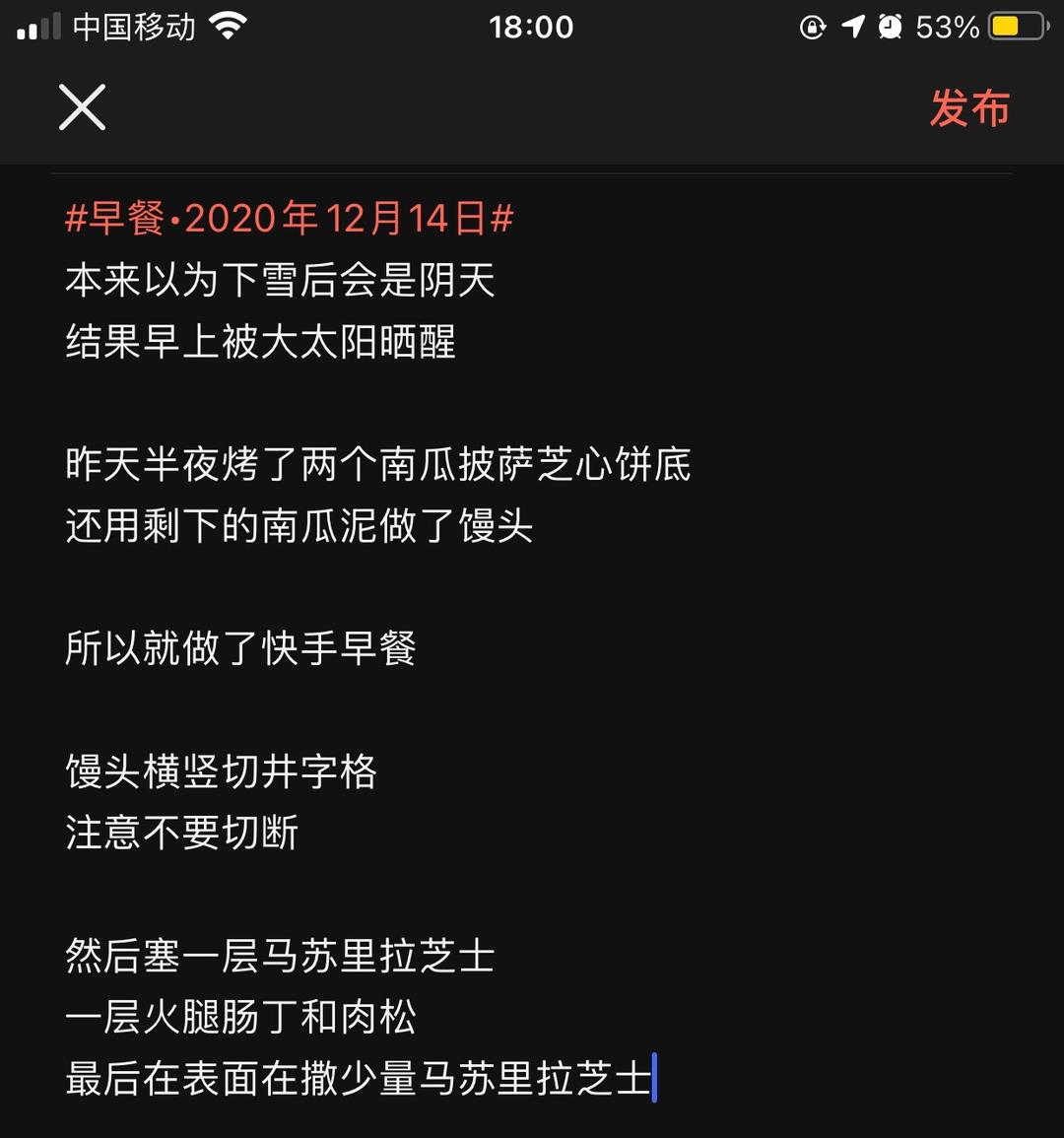Tap the 18:00 clock in status bar
The height and width of the screenshot is (1138, 1064).
(532, 27)
